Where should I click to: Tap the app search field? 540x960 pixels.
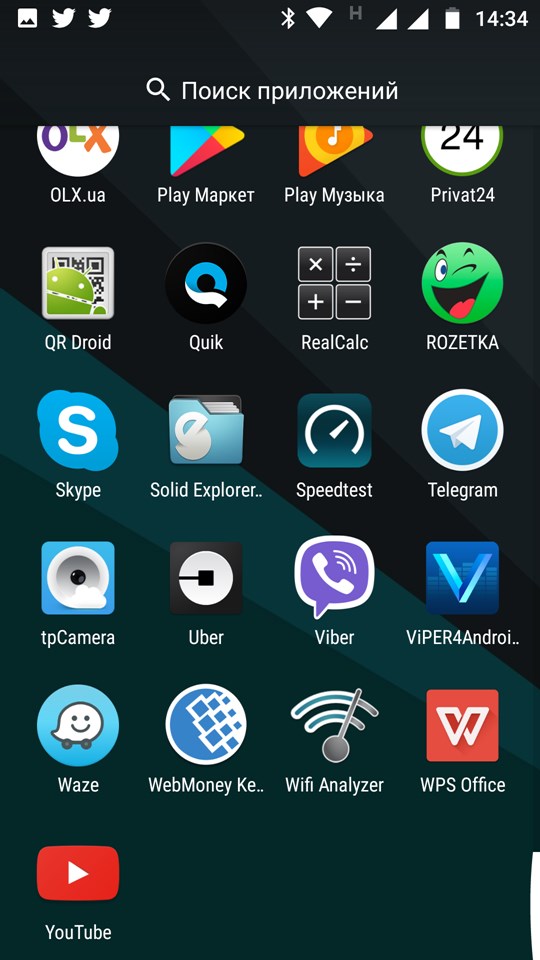click(x=270, y=91)
